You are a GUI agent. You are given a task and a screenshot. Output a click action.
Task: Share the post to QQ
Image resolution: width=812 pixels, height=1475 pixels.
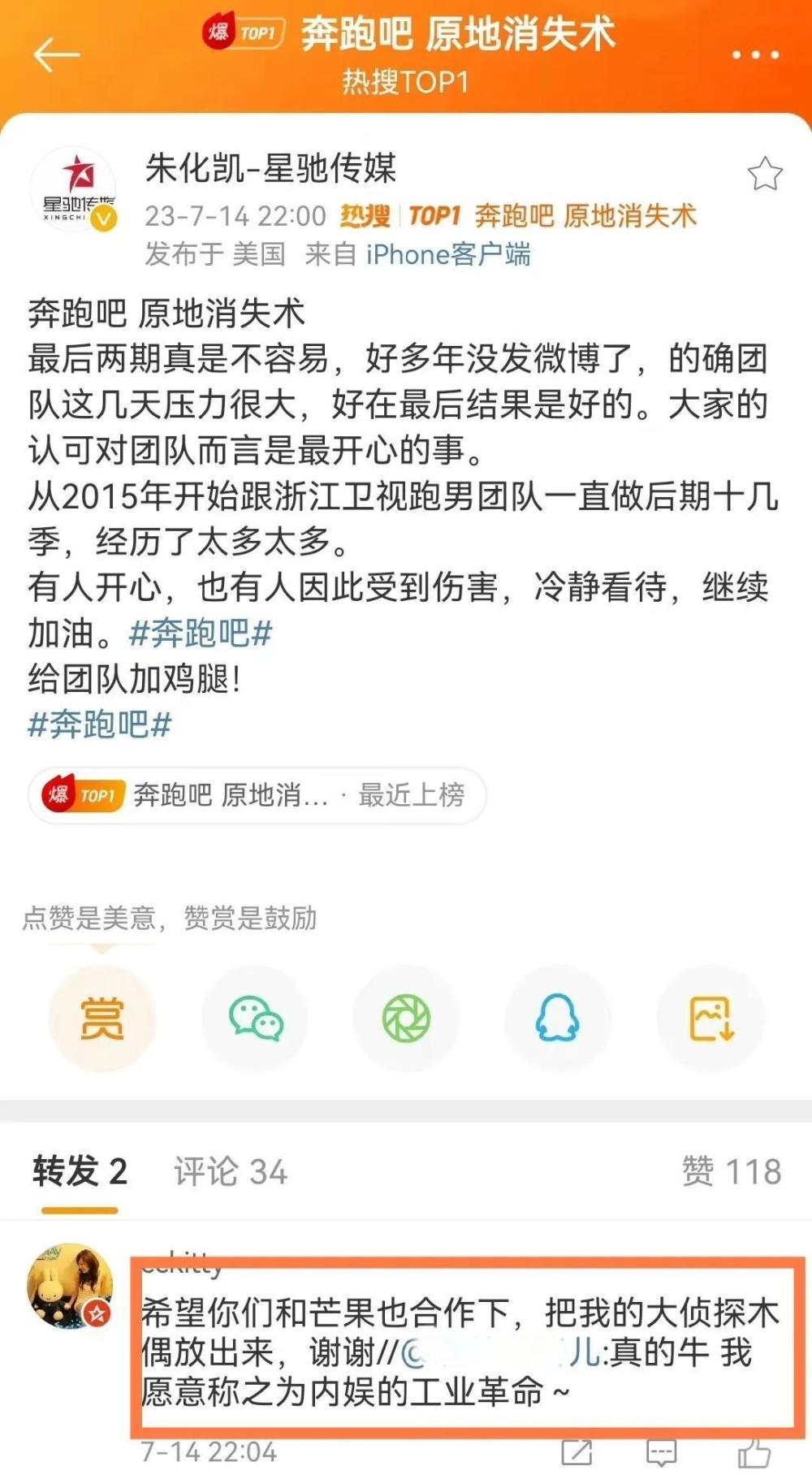(557, 1019)
